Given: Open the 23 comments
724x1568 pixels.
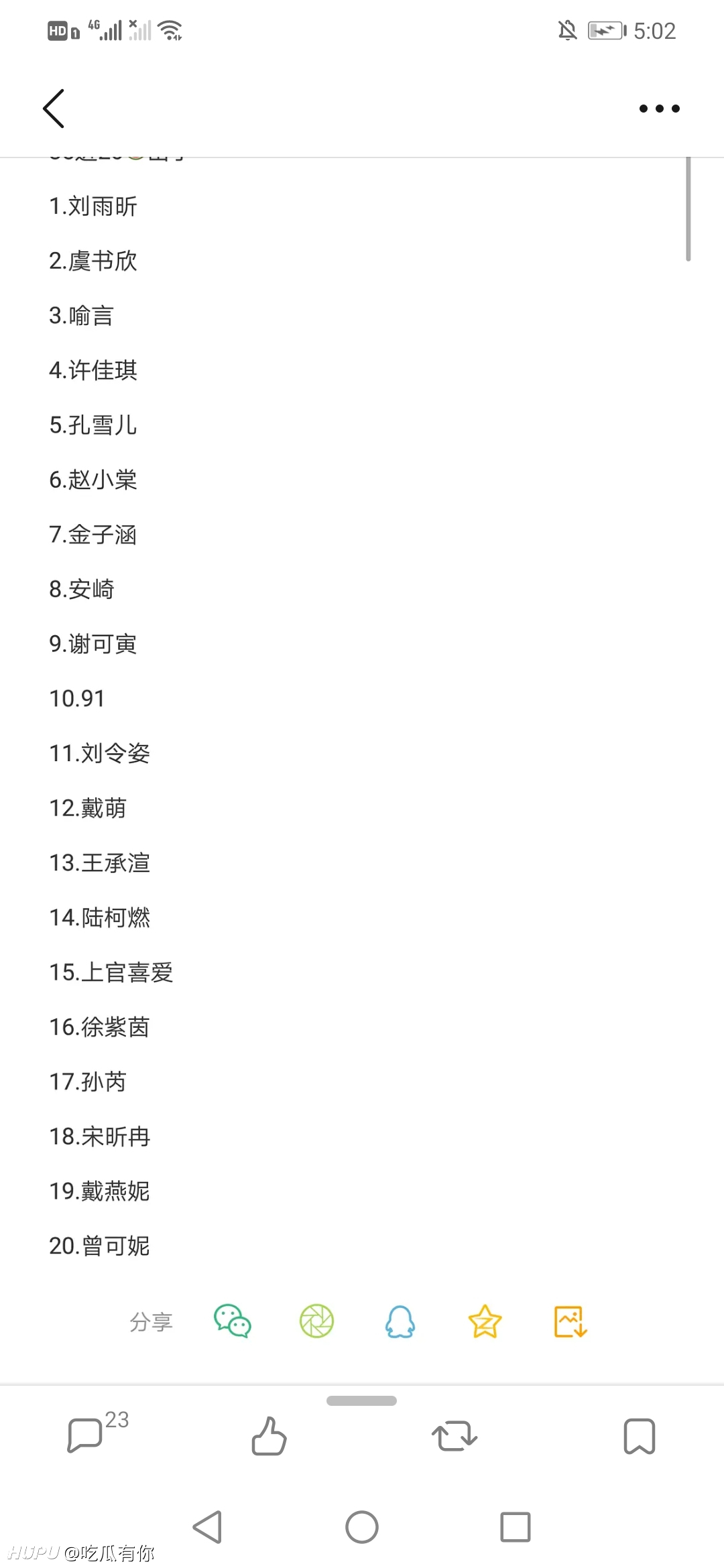Looking at the screenshot, I should [x=97, y=1432].
